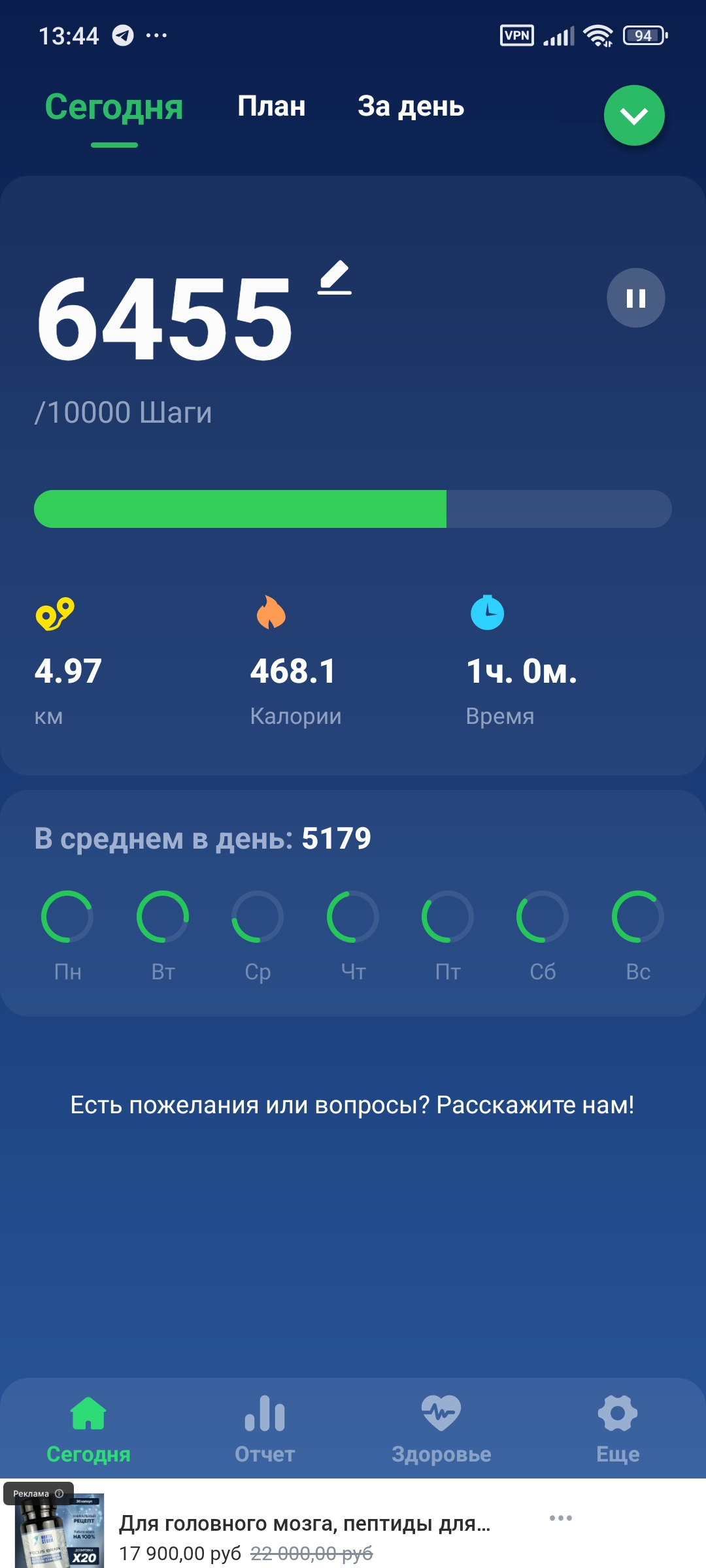Open the ad options three-dot menu
706x1568 pixels.
click(561, 1518)
